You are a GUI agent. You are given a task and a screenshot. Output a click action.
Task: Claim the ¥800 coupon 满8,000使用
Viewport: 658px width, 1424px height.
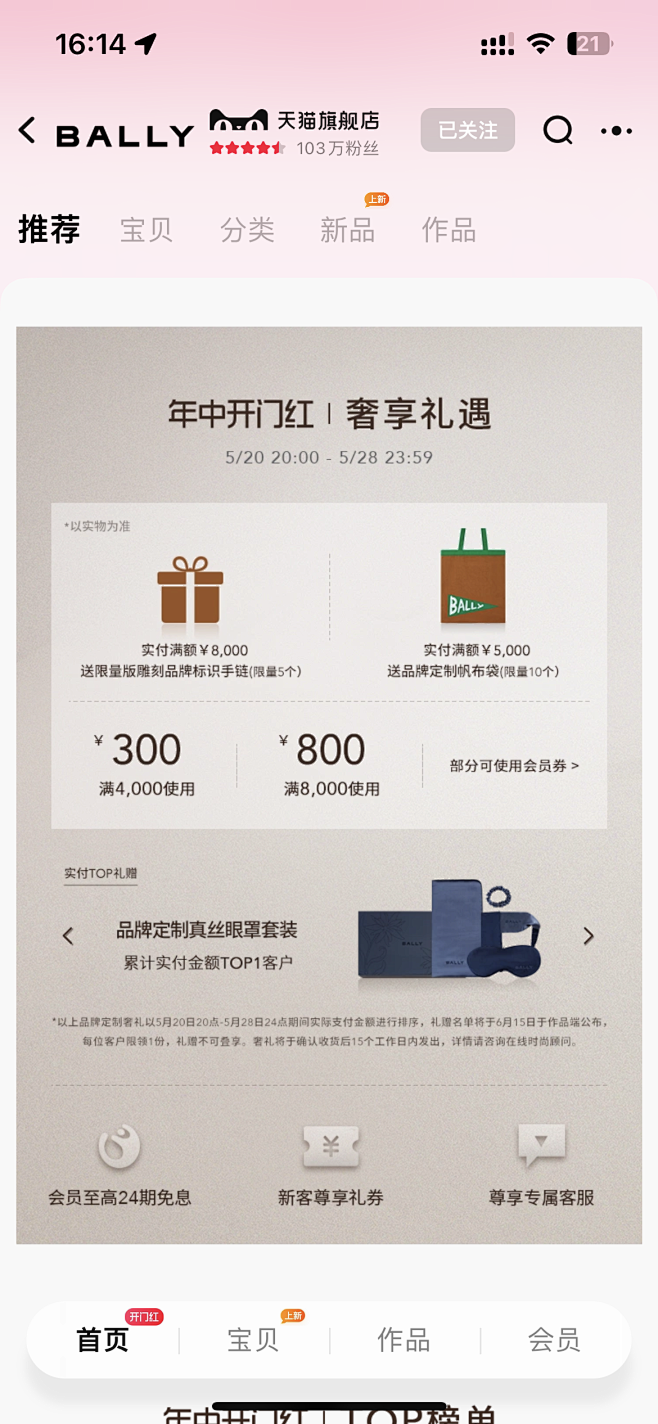[x=331, y=764]
